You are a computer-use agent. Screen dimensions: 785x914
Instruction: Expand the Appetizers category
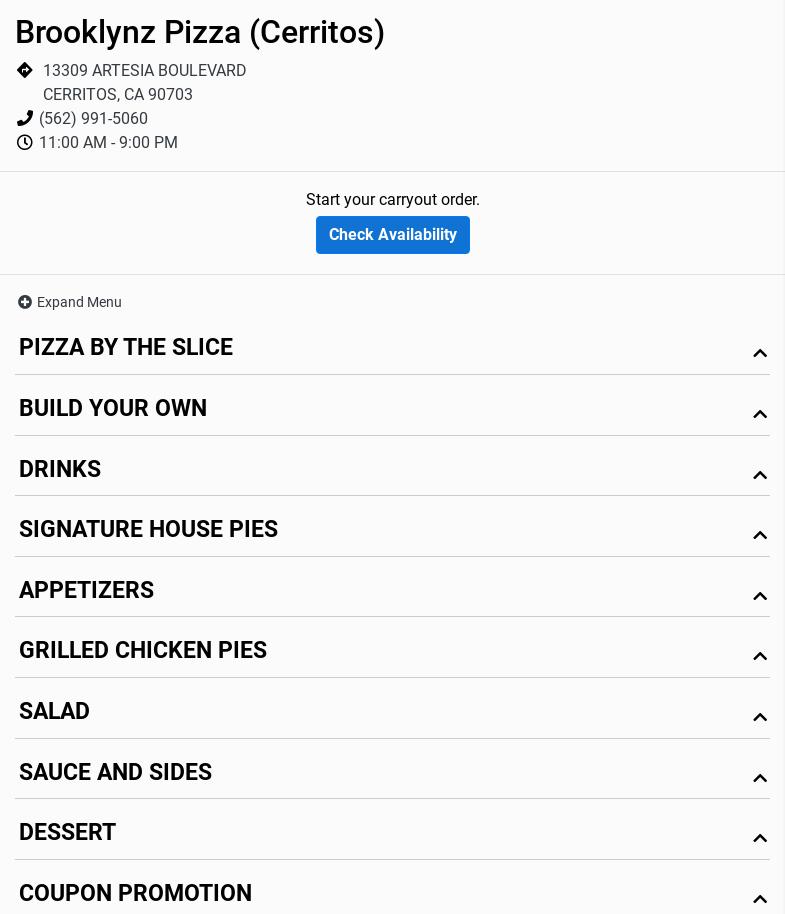tap(392, 591)
